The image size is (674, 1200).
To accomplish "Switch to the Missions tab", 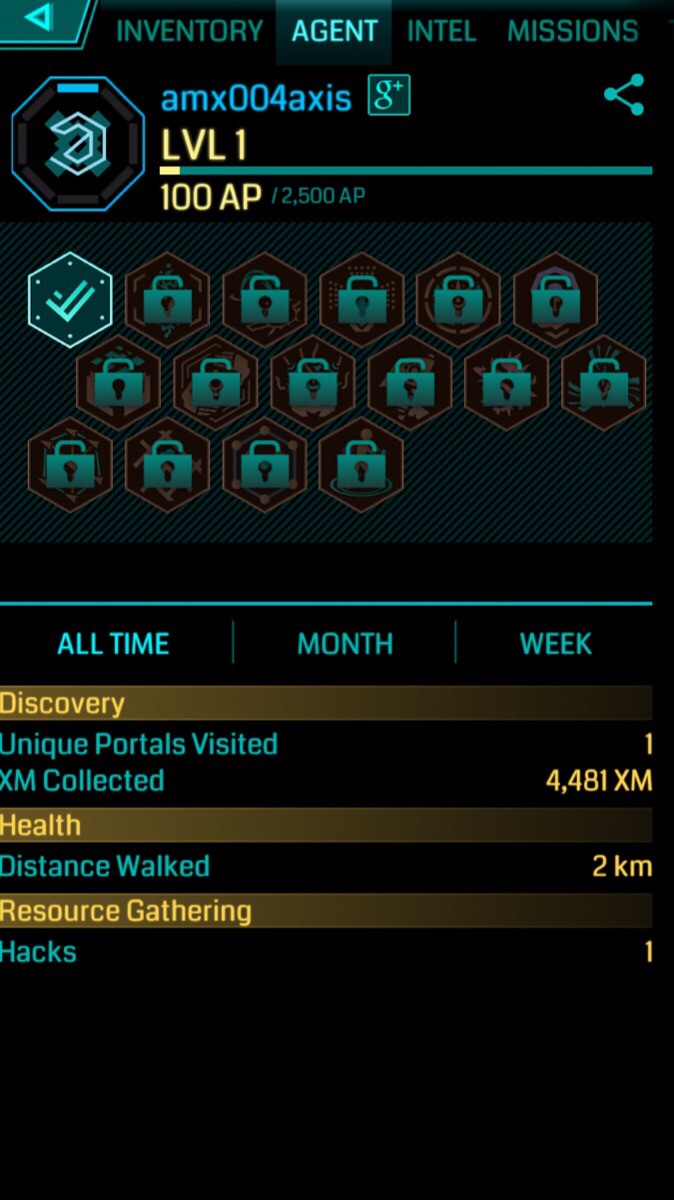I will click(572, 31).
